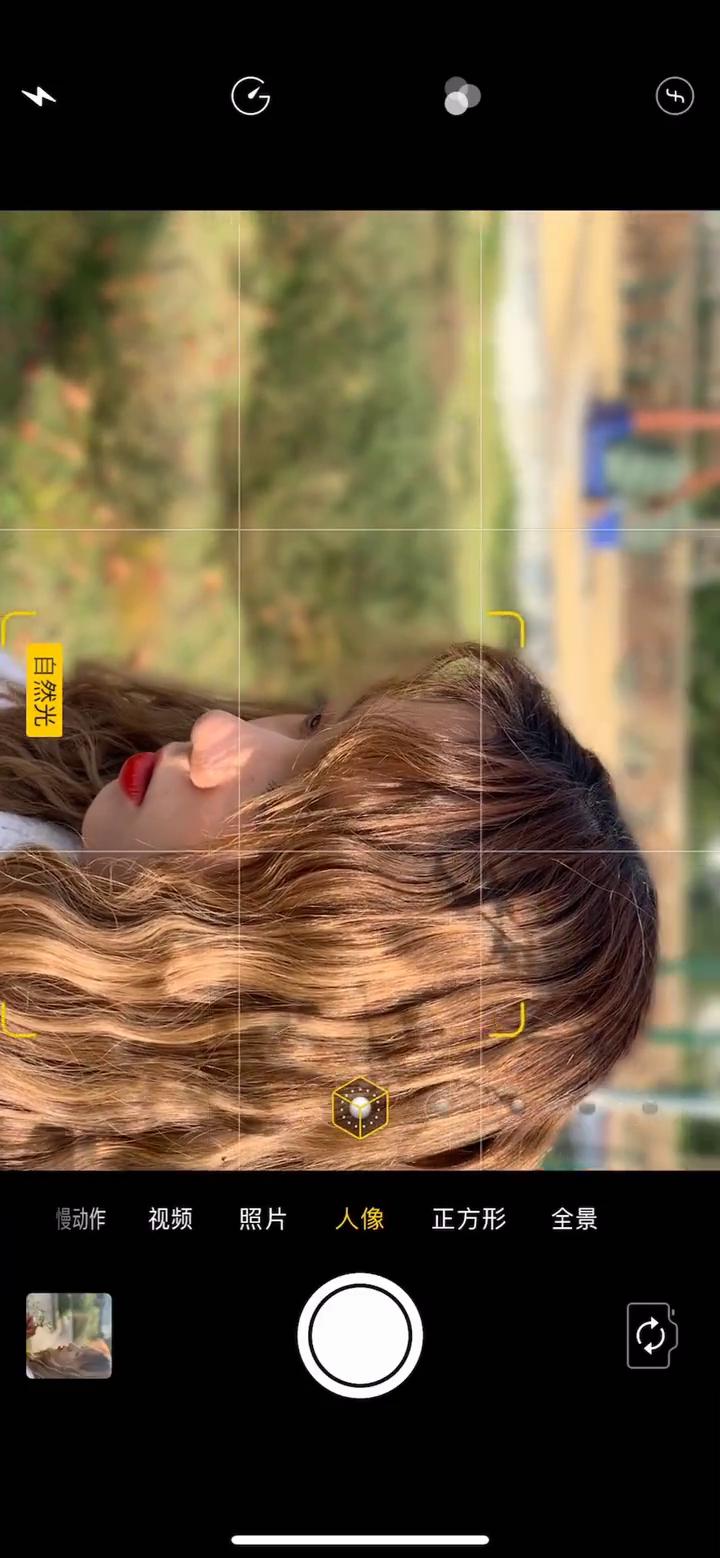Open the last captured photo thumbnail
The width and height of the screenshot is (720, 1558).
(x=69, y=1336)
